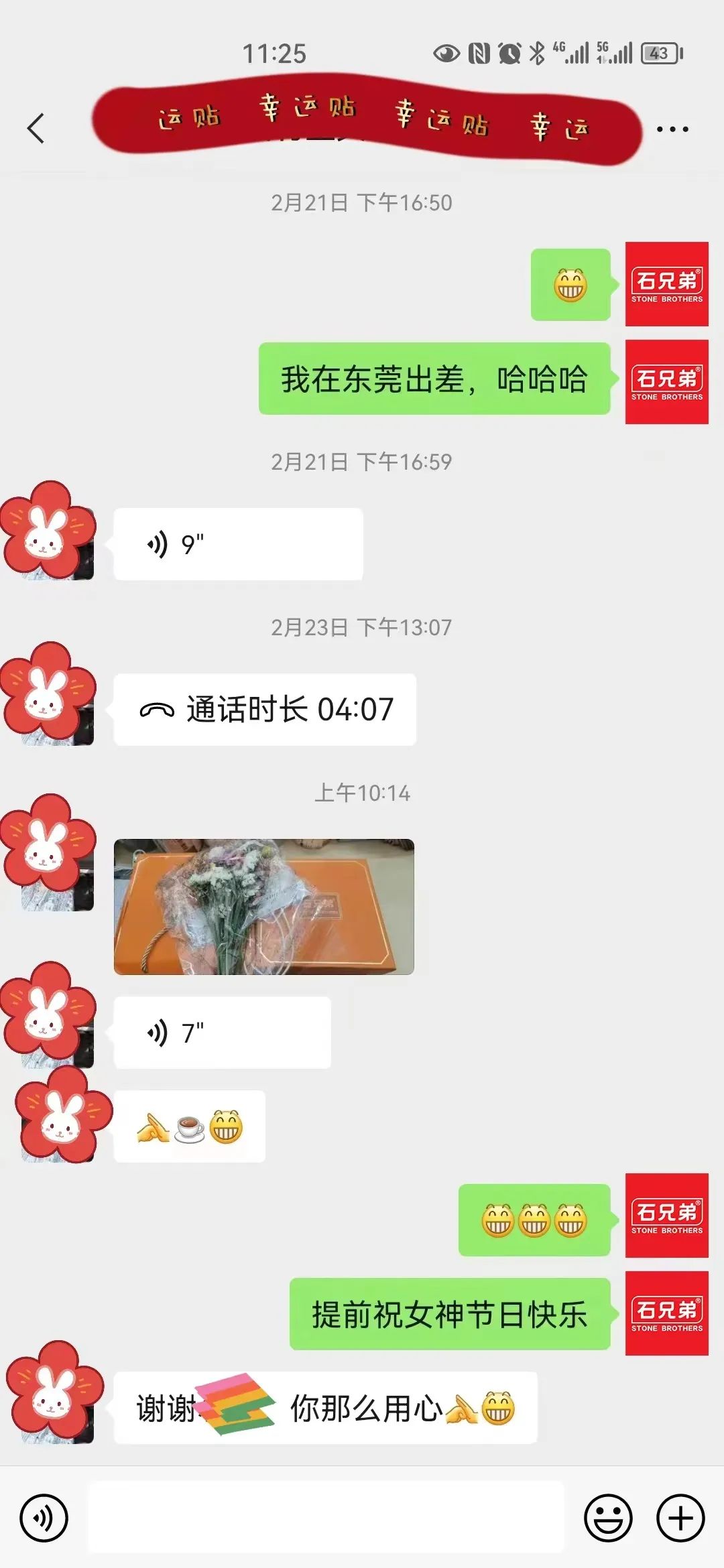Tap the grinning emoji message bubble
This screenshot has width=724, height=1568.
(570, 287)
